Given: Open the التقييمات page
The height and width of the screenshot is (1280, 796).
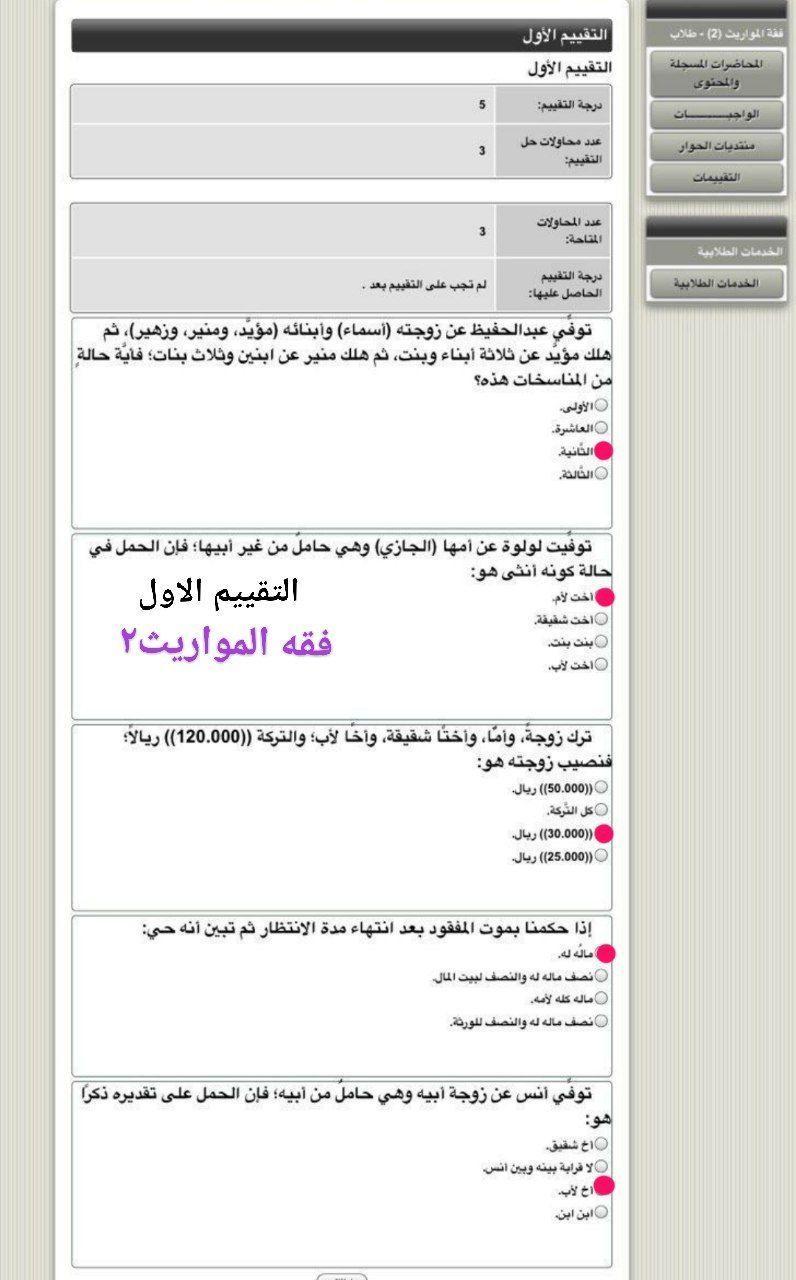Looking at the screenshot, I should pos(715,177).
